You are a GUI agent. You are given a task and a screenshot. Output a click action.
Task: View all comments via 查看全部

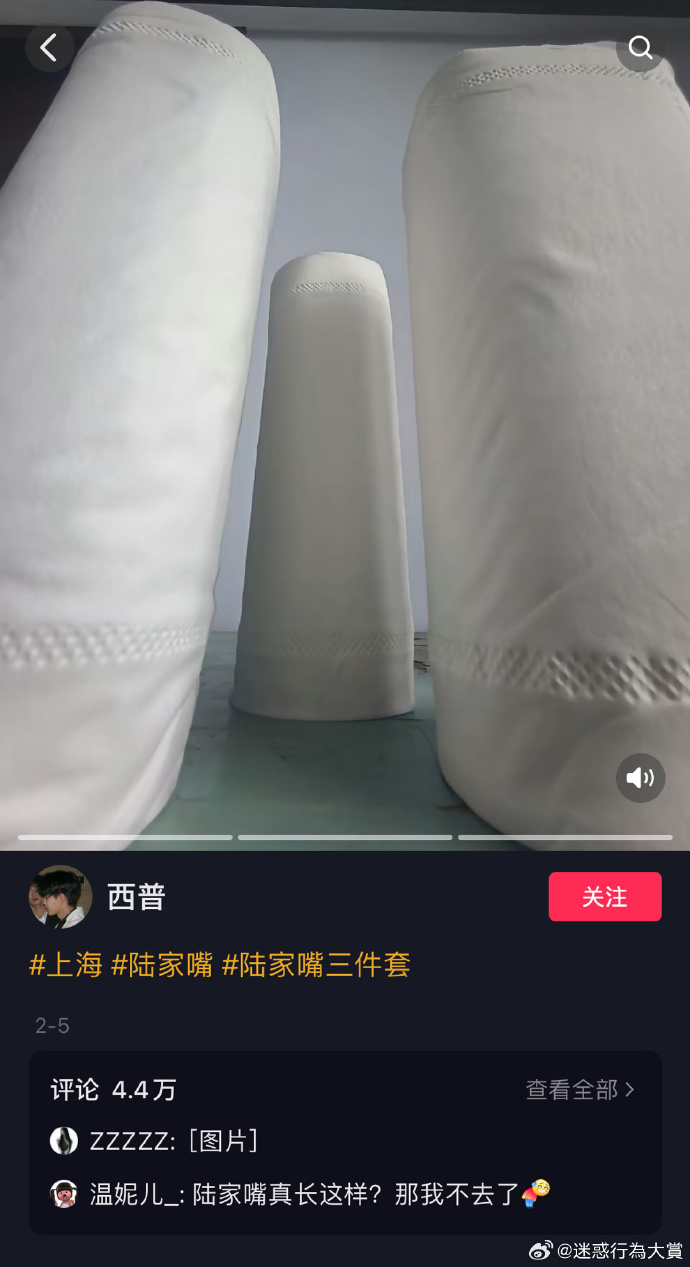pyautogui.click(x=580, y=1089)
